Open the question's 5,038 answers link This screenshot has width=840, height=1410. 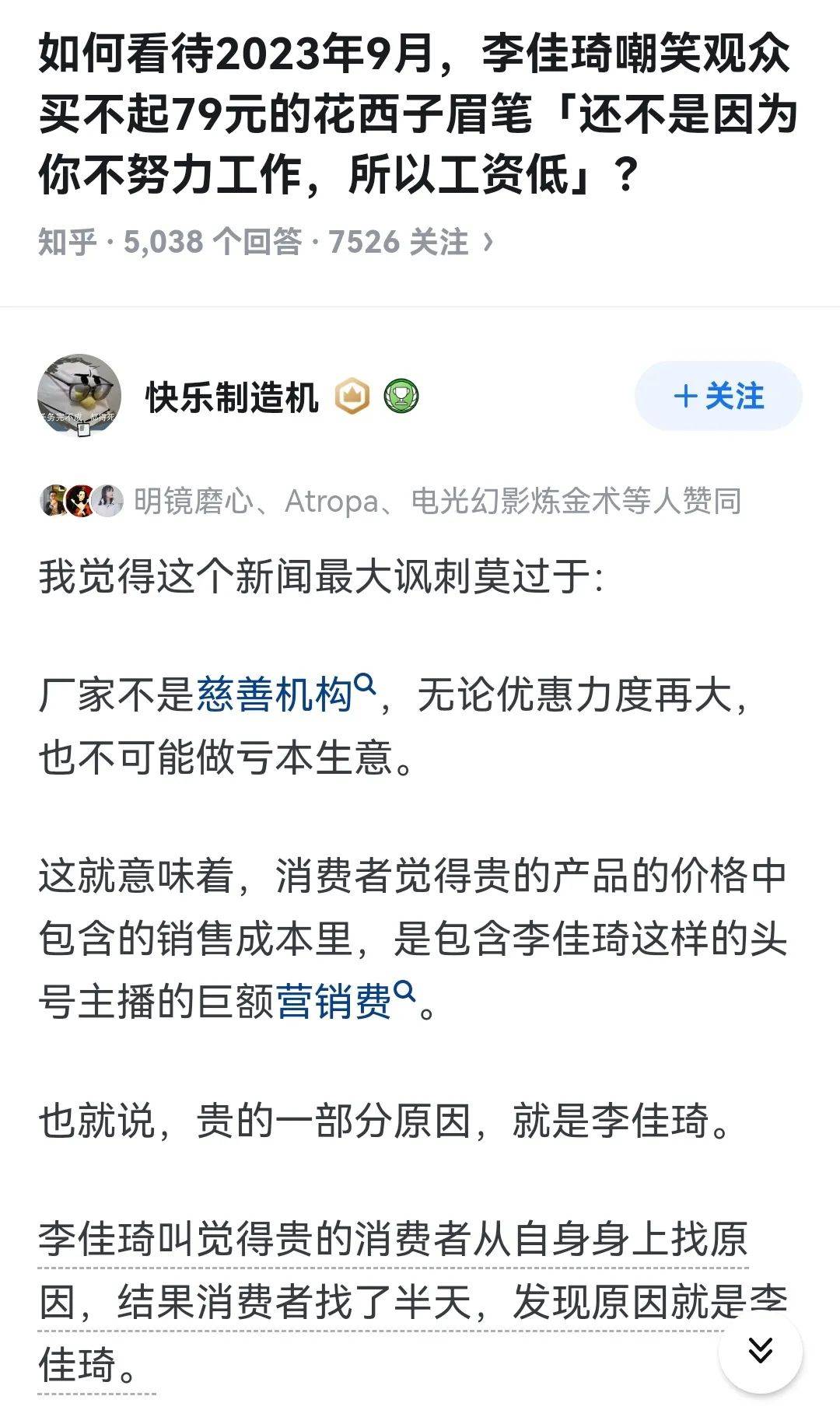(212, 242)
